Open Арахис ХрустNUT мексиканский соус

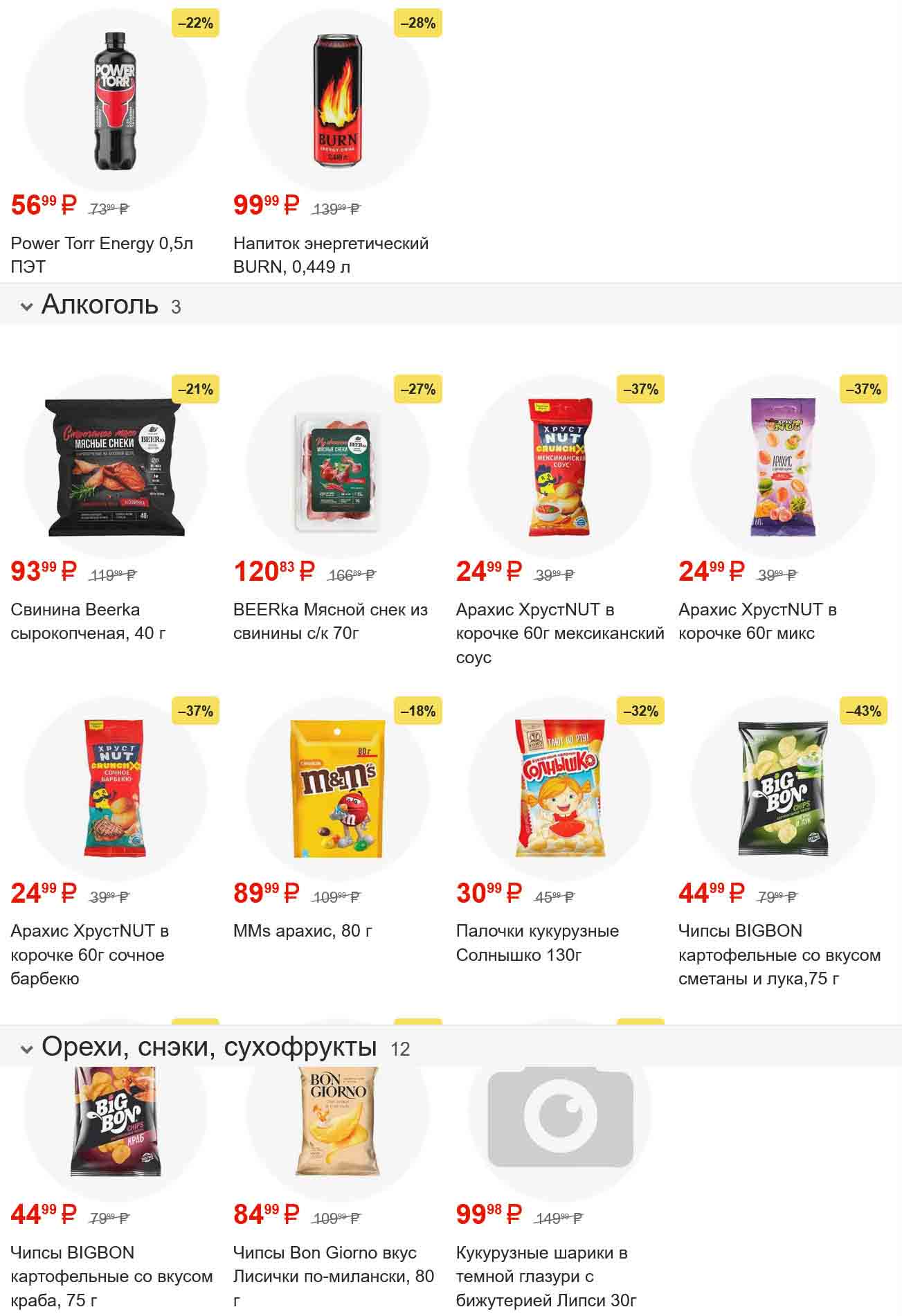[x=560, y=467]
